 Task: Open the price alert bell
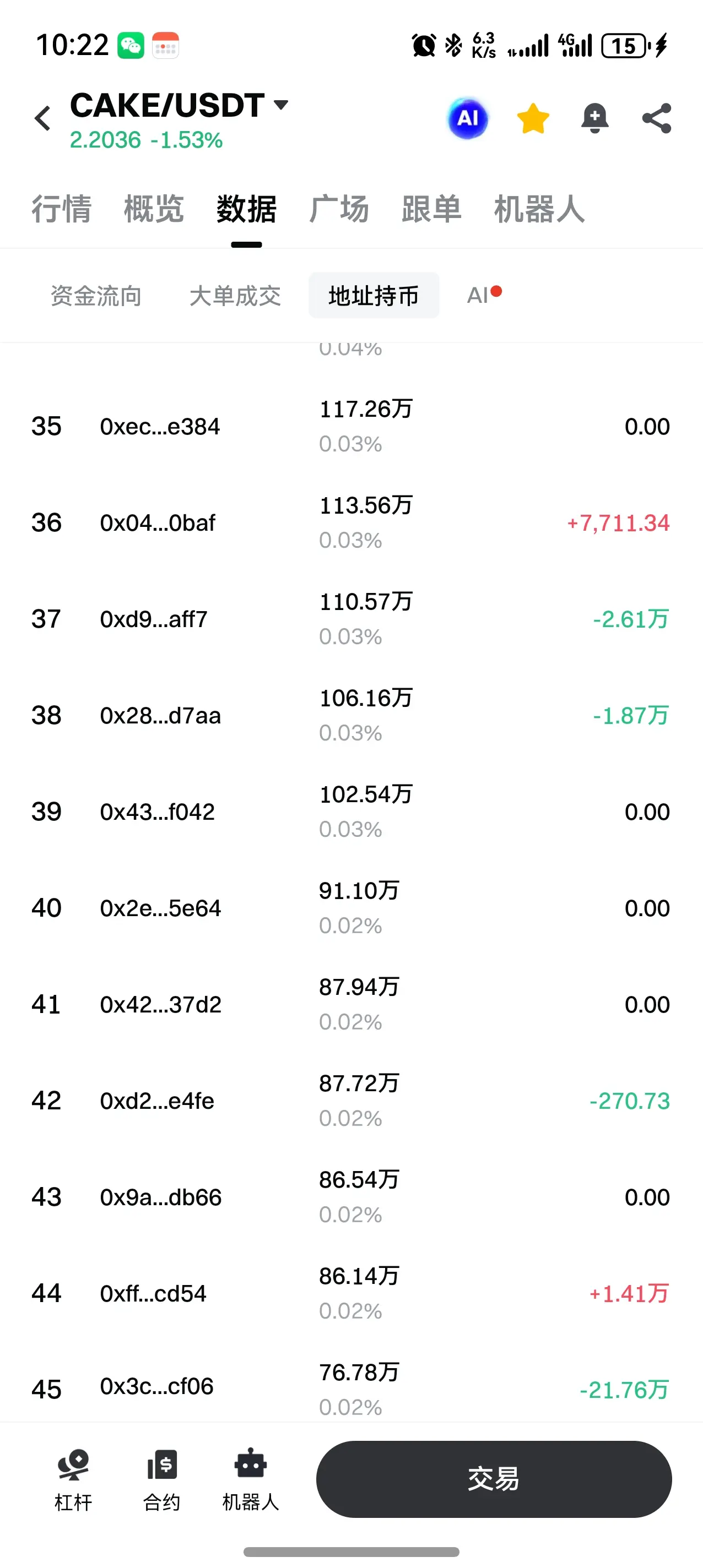click(594, 118)
